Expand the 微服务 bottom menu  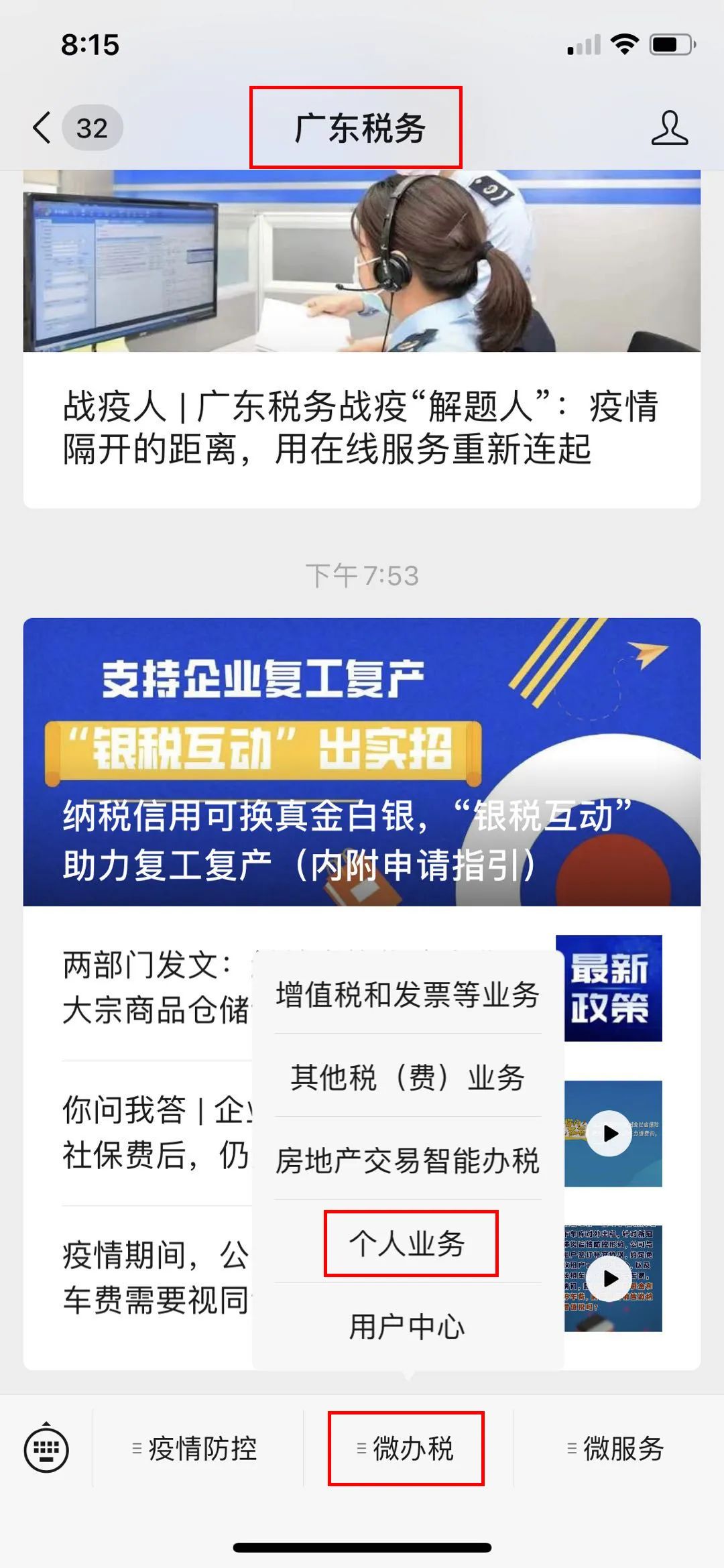point(617,1449)
